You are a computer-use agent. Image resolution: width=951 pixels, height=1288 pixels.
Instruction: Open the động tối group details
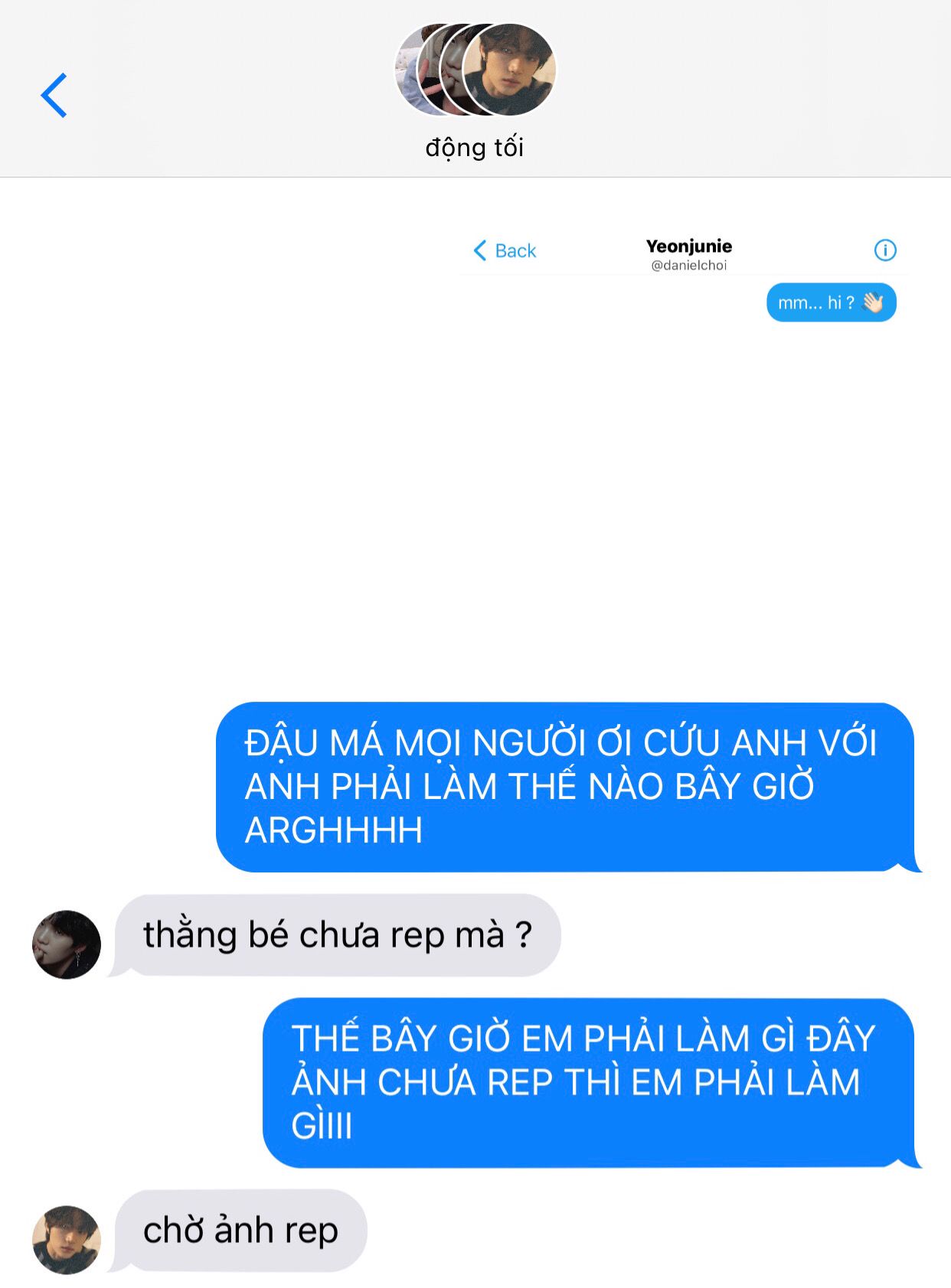click(475, 92)
